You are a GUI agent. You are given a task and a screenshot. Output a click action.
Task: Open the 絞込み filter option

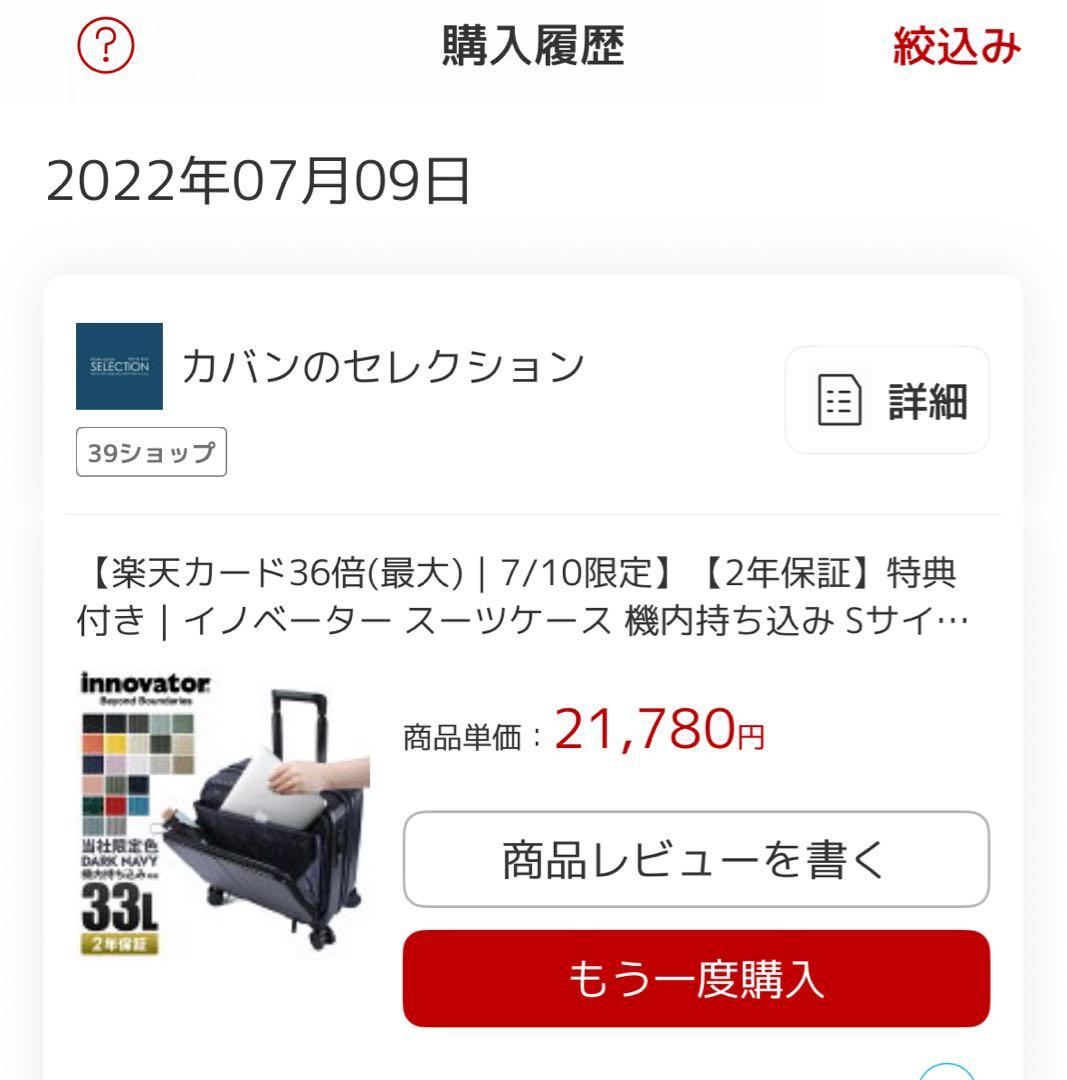pos(957,47)
